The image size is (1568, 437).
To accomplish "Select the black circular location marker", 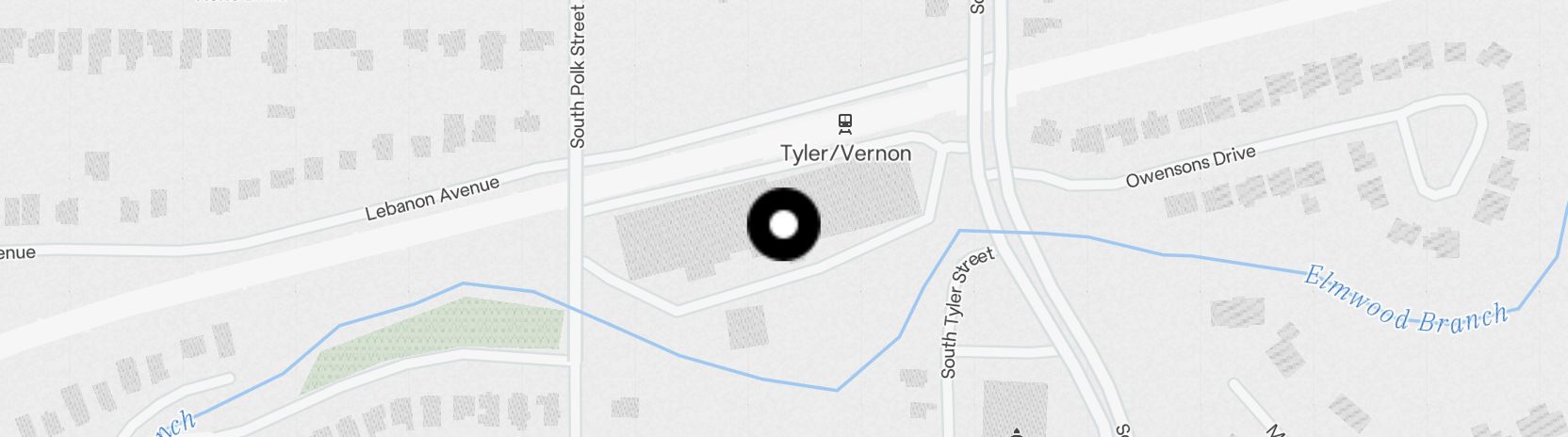I will coord(783,224).
